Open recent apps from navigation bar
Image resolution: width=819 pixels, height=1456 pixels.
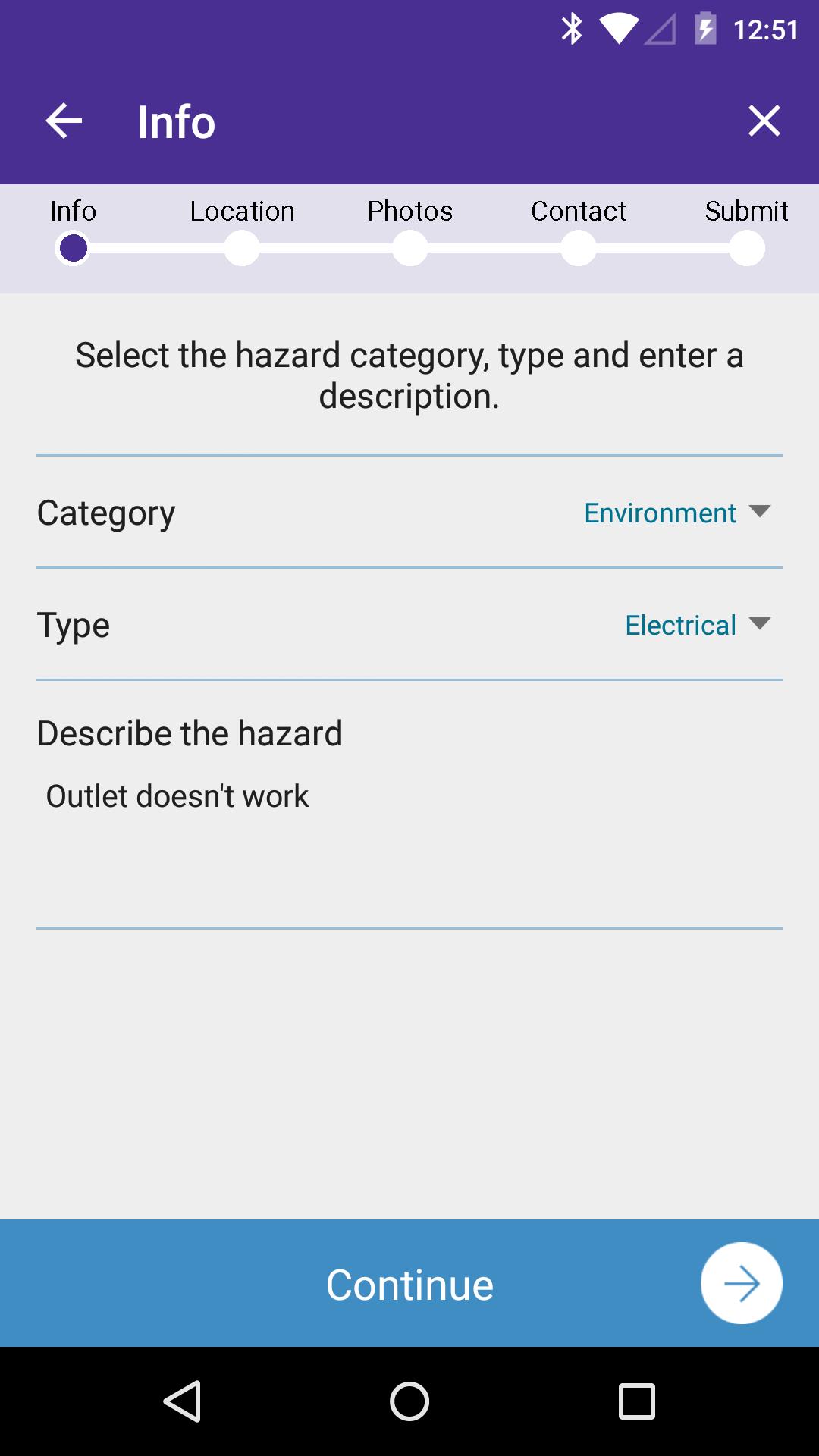tap(636, 1401)
